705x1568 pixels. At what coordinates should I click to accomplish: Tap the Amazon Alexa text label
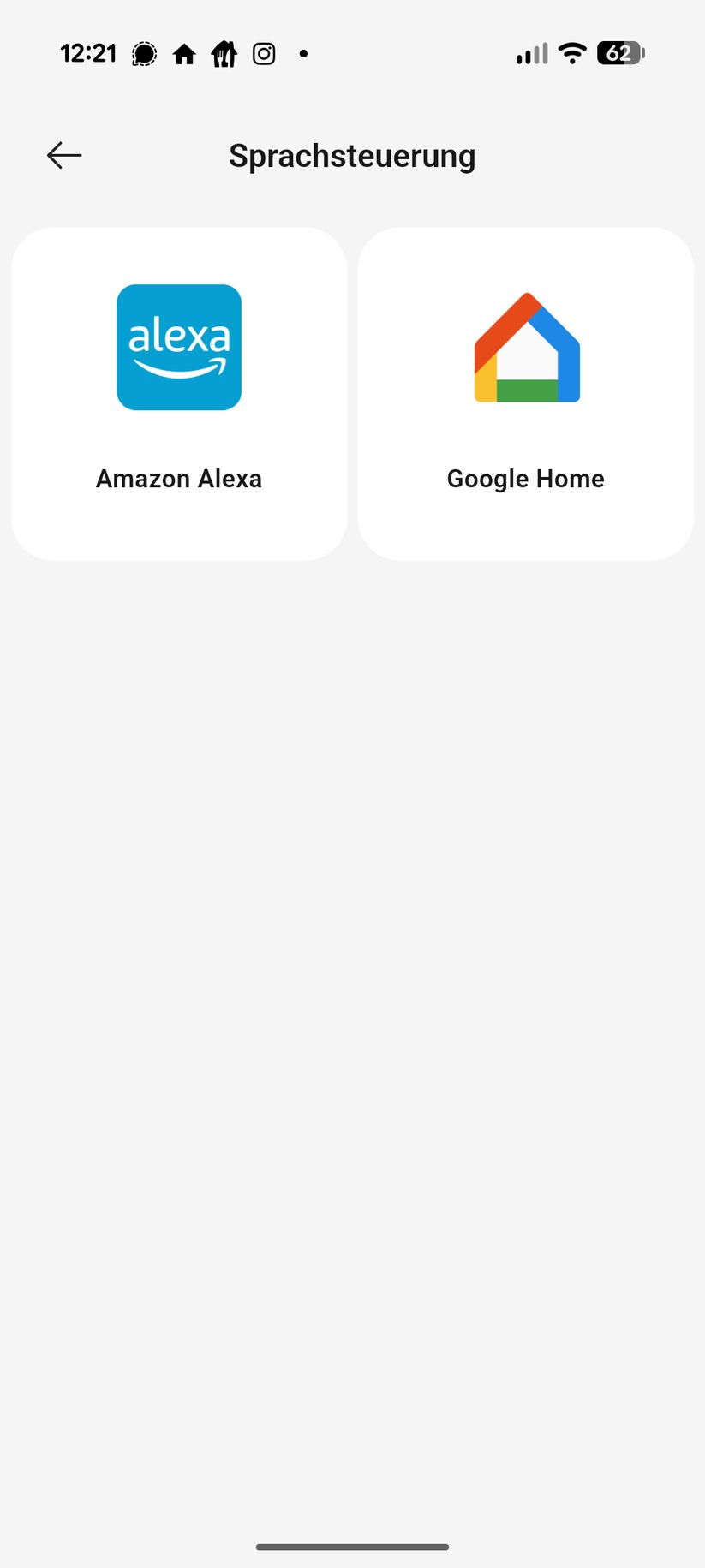179,478
